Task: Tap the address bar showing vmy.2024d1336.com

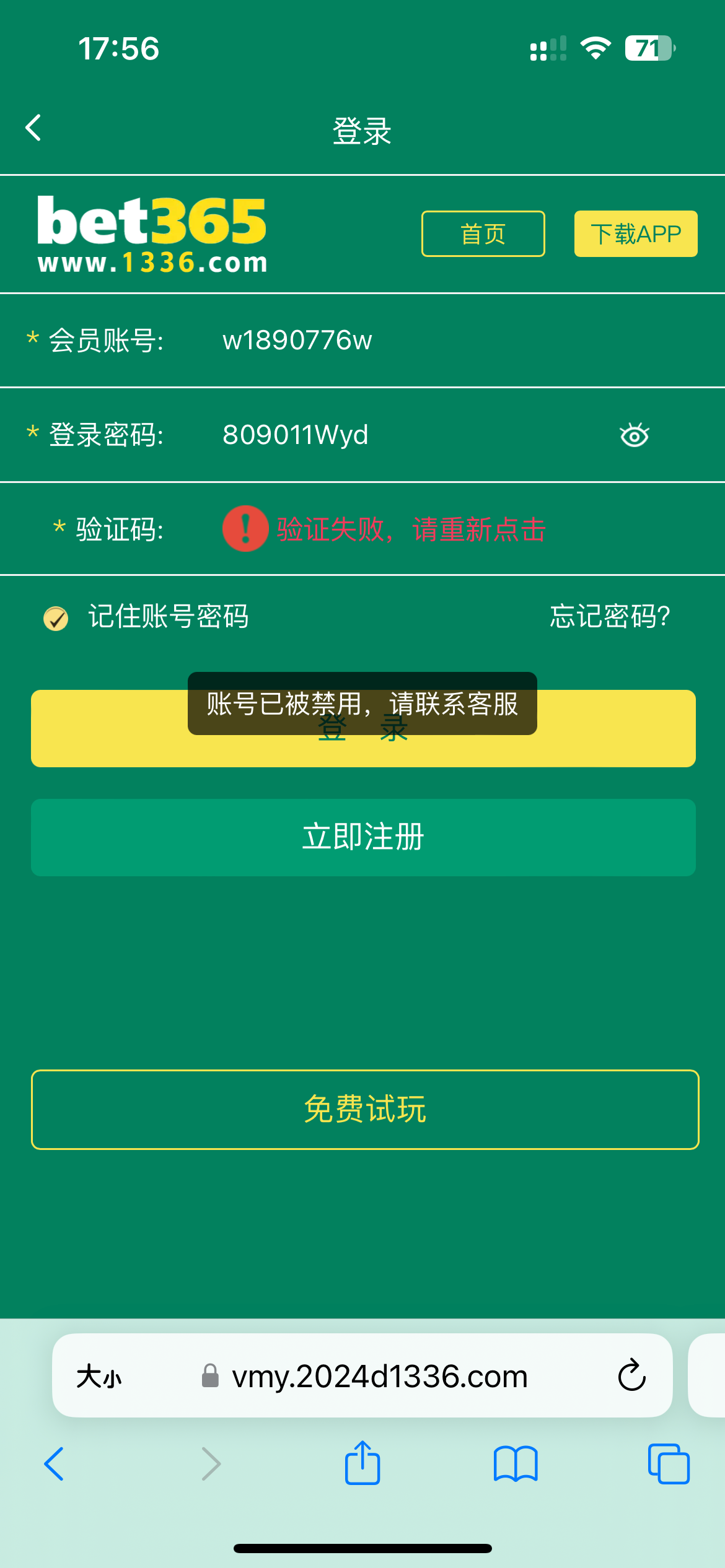Action: click(x=378, y=1376)
